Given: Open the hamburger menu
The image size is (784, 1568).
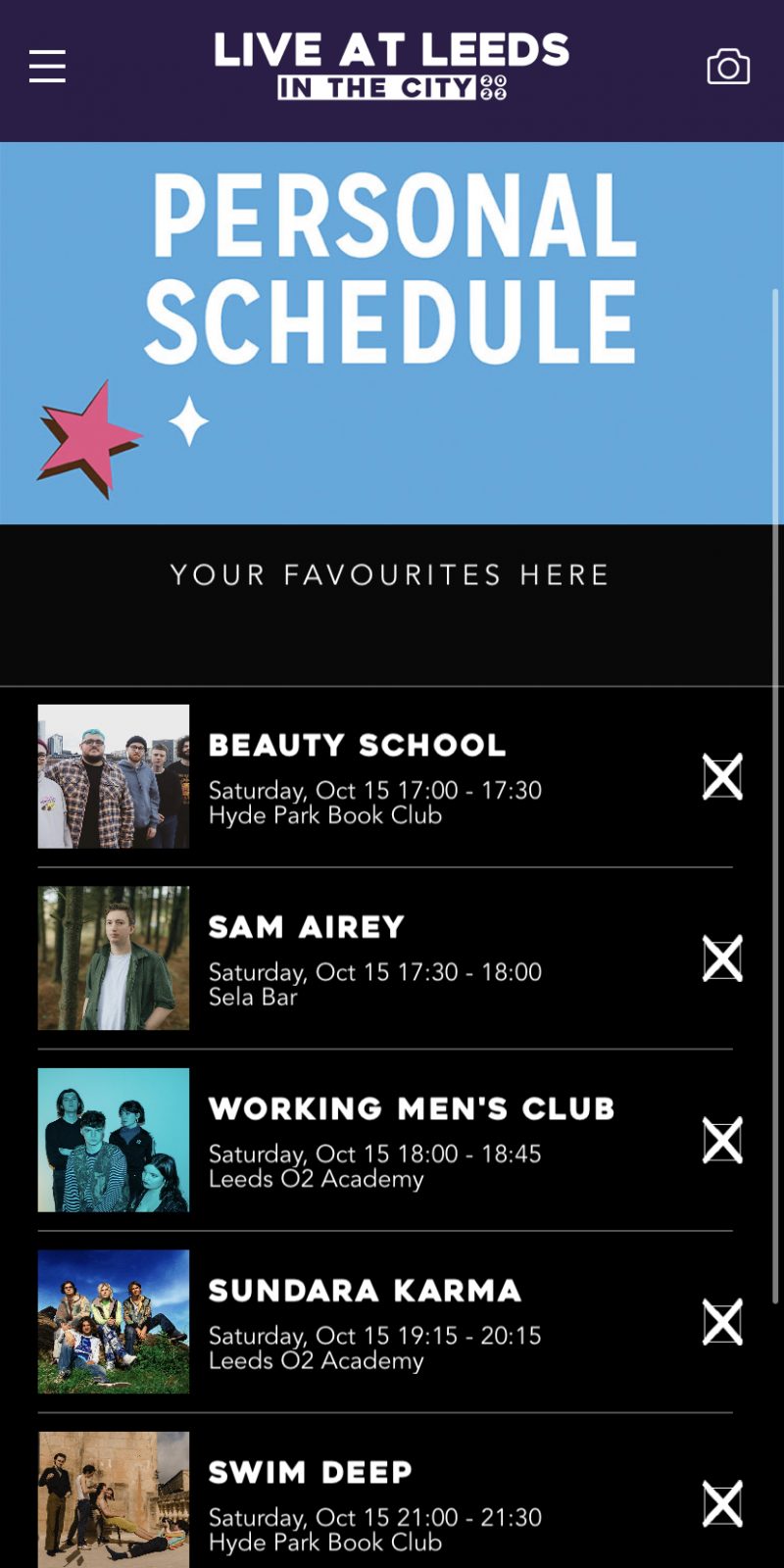Looking at the screenshot, I should tap(47, 67).
